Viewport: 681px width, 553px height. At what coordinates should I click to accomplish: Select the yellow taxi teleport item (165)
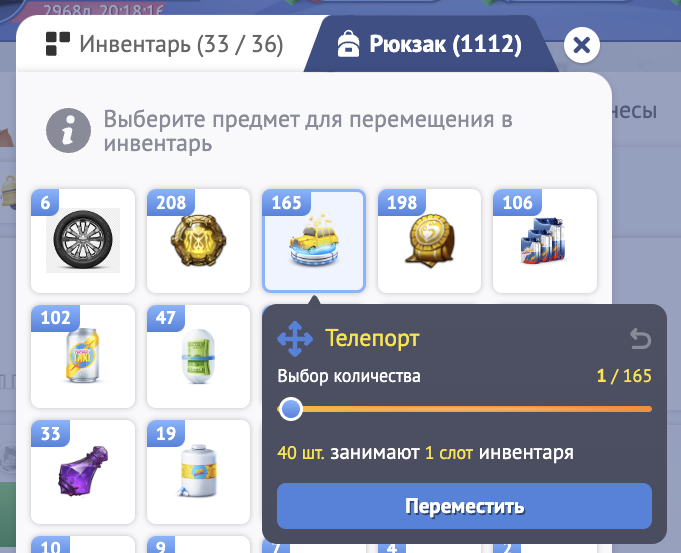pyautogui.click(x=314, y=241)
